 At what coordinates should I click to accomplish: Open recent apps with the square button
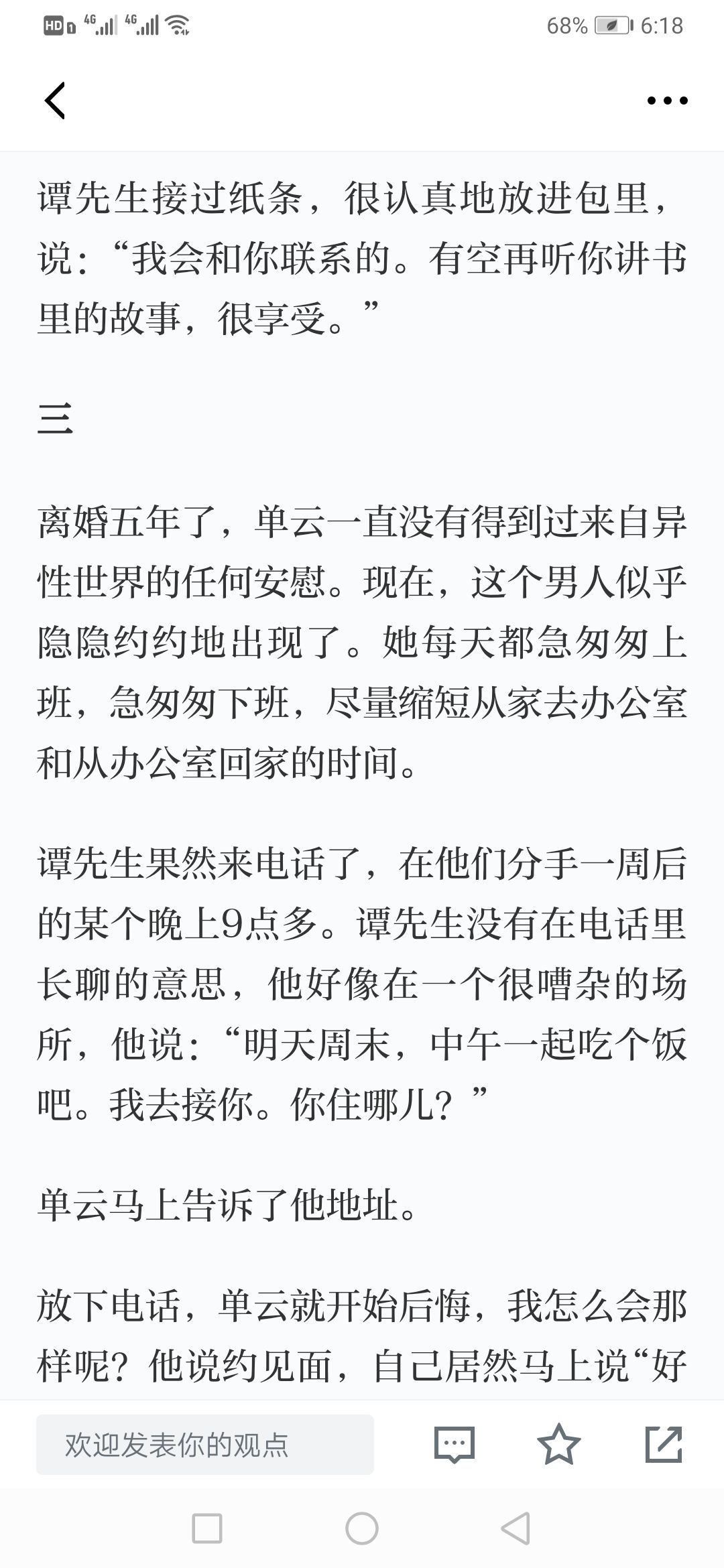207,1529
